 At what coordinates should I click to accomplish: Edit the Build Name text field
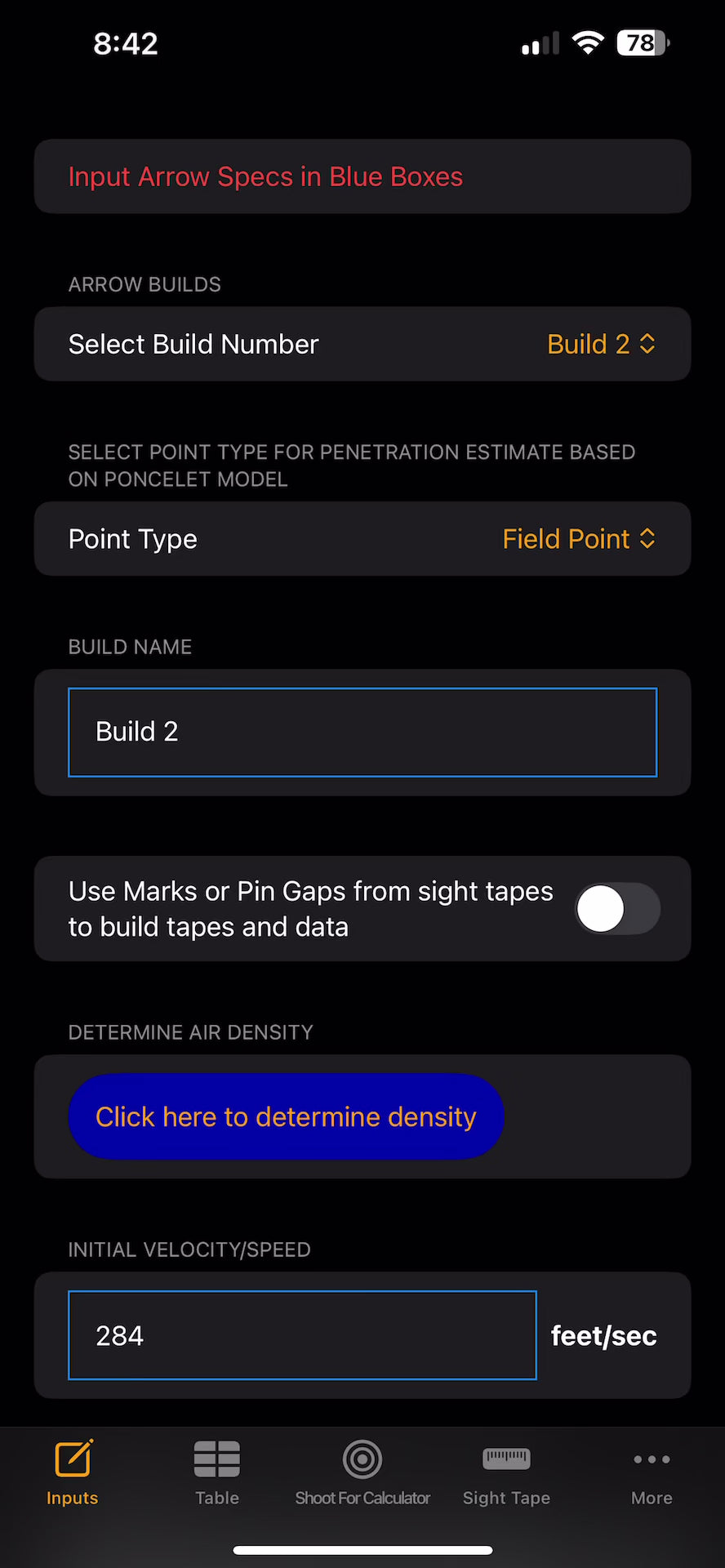(362, 732)
